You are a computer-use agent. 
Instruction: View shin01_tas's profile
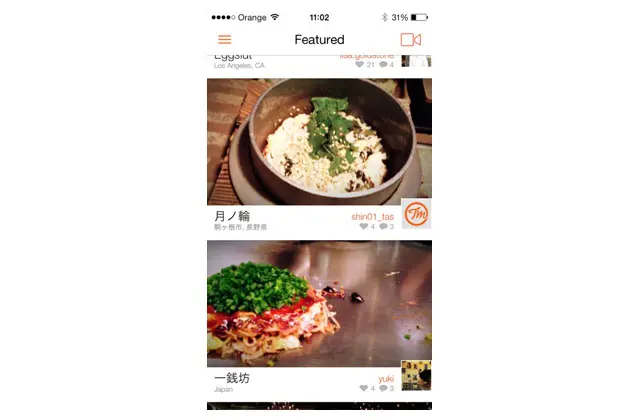click(373, 216)
